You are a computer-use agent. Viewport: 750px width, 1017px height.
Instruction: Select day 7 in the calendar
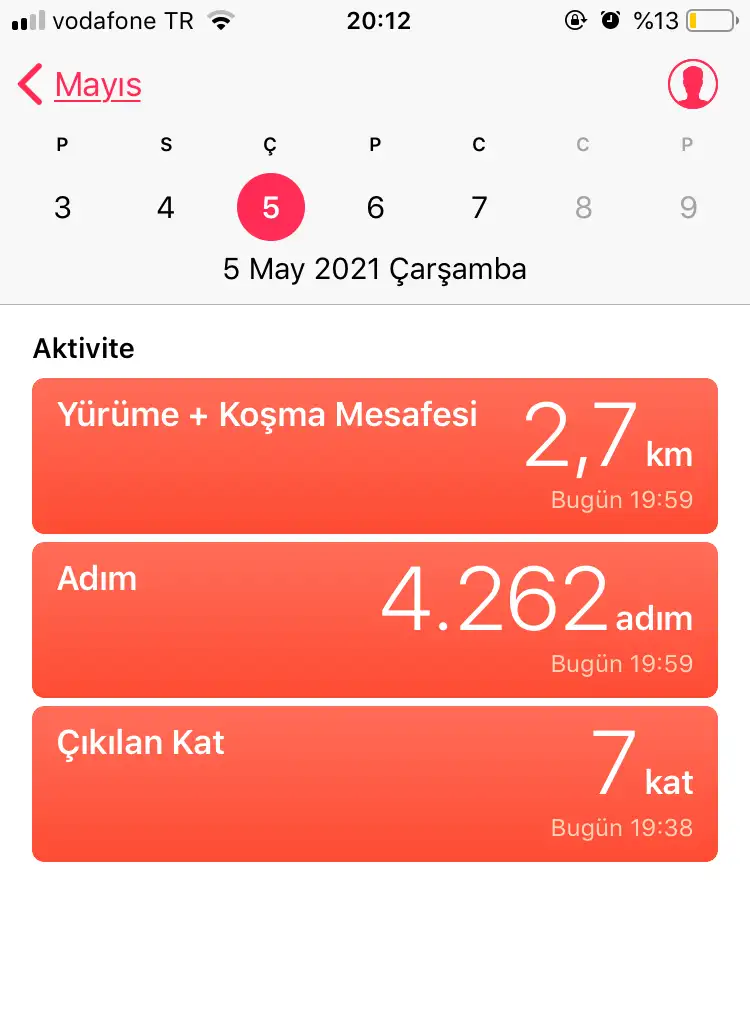(479, 208)
